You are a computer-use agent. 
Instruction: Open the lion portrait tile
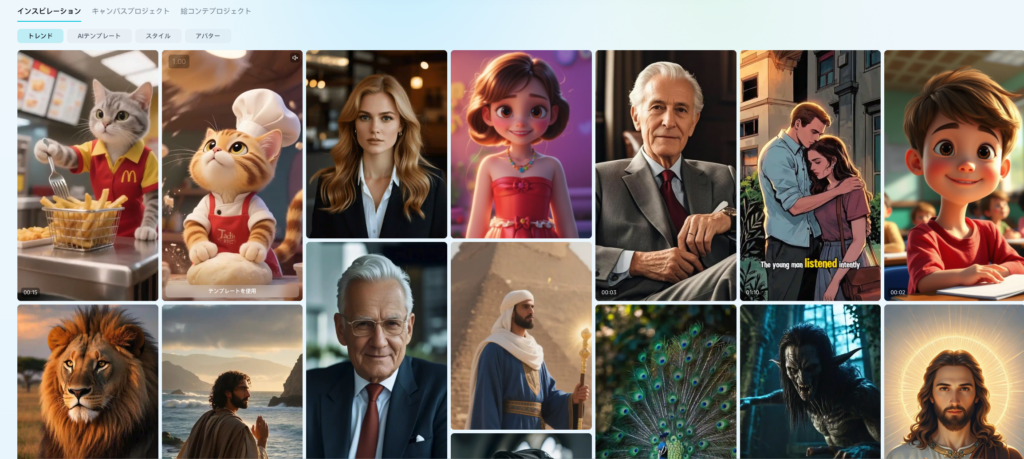(x=87, y=382)
